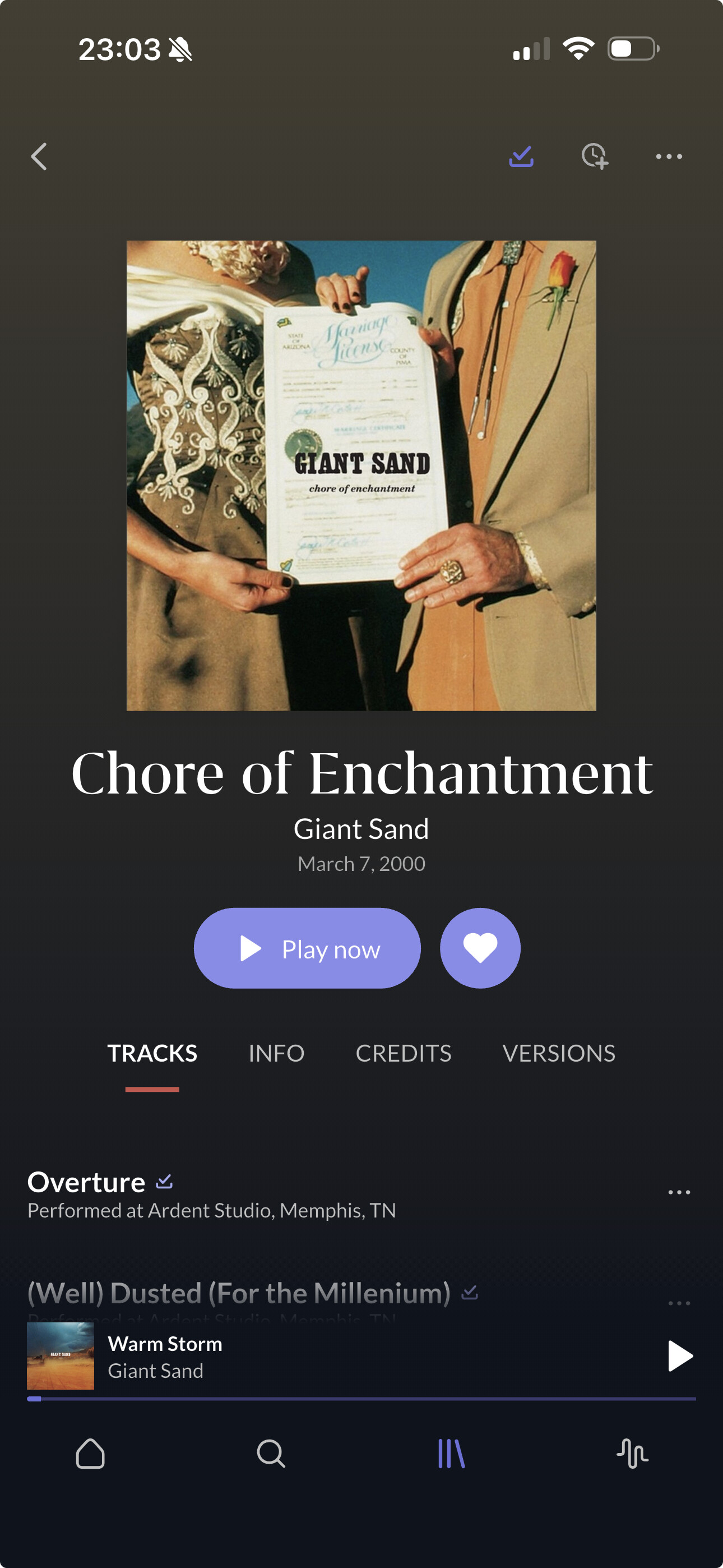This screenshot has height=1568, width=723.
Task: Switch to the VERSIONS tab
Action: pyautogui.click(x=558, y=1053)
